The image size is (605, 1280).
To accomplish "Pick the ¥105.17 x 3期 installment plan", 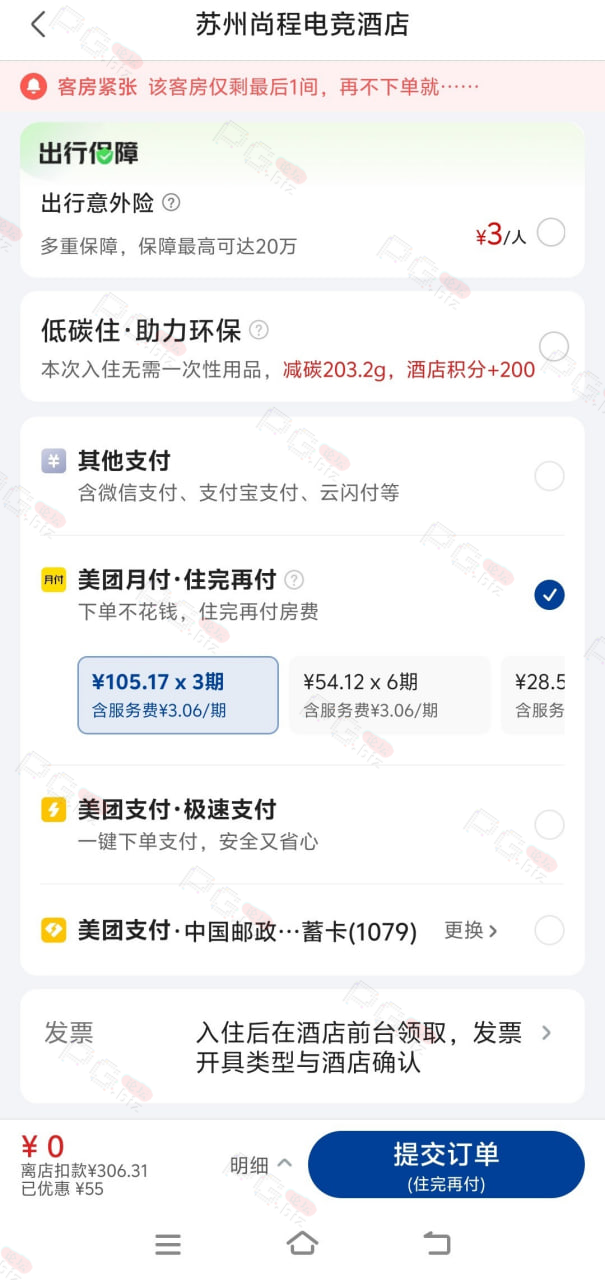I will tap(178, 695).
